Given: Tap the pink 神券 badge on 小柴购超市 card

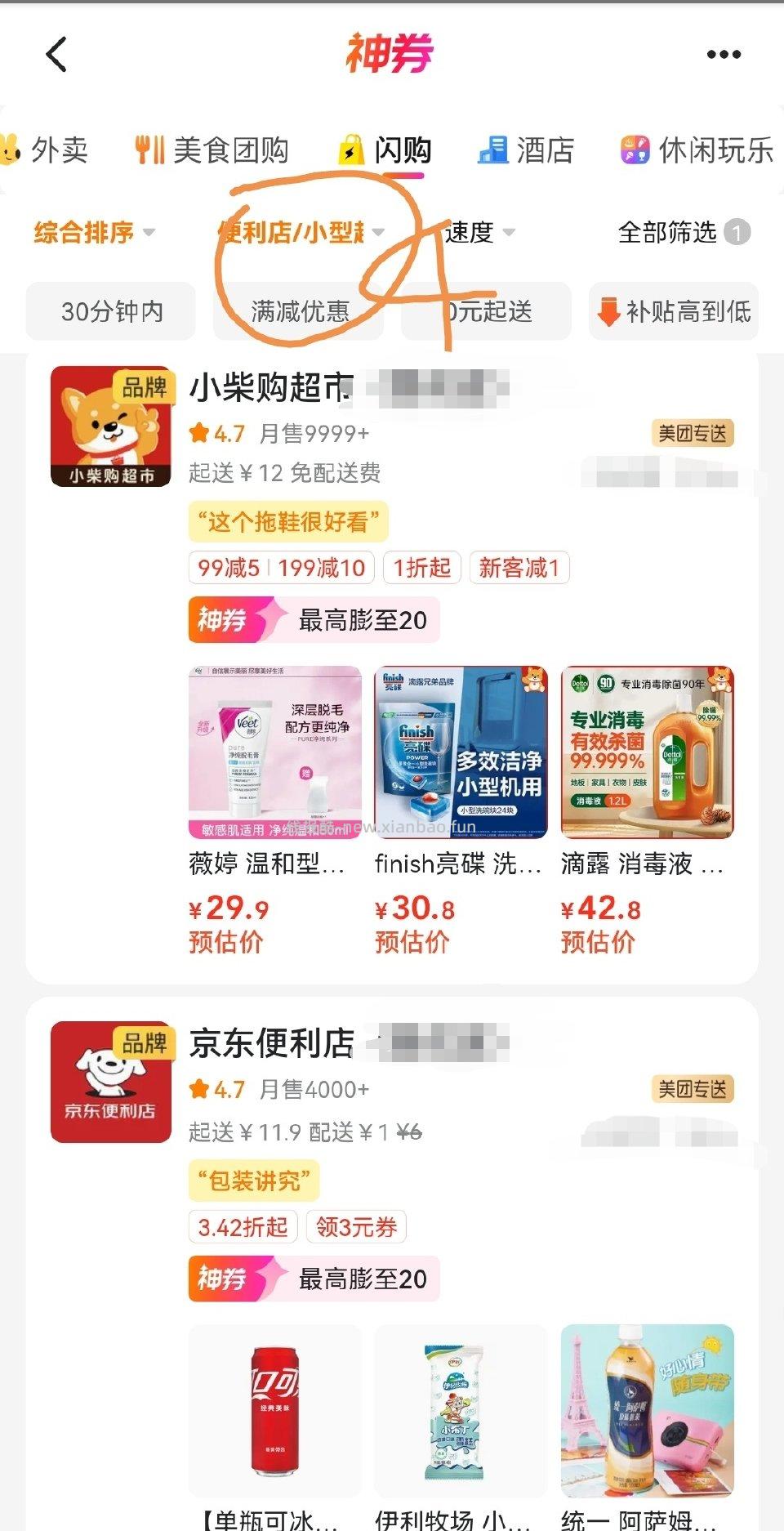Looking at the screenshot, I should [x=223, y=621].
